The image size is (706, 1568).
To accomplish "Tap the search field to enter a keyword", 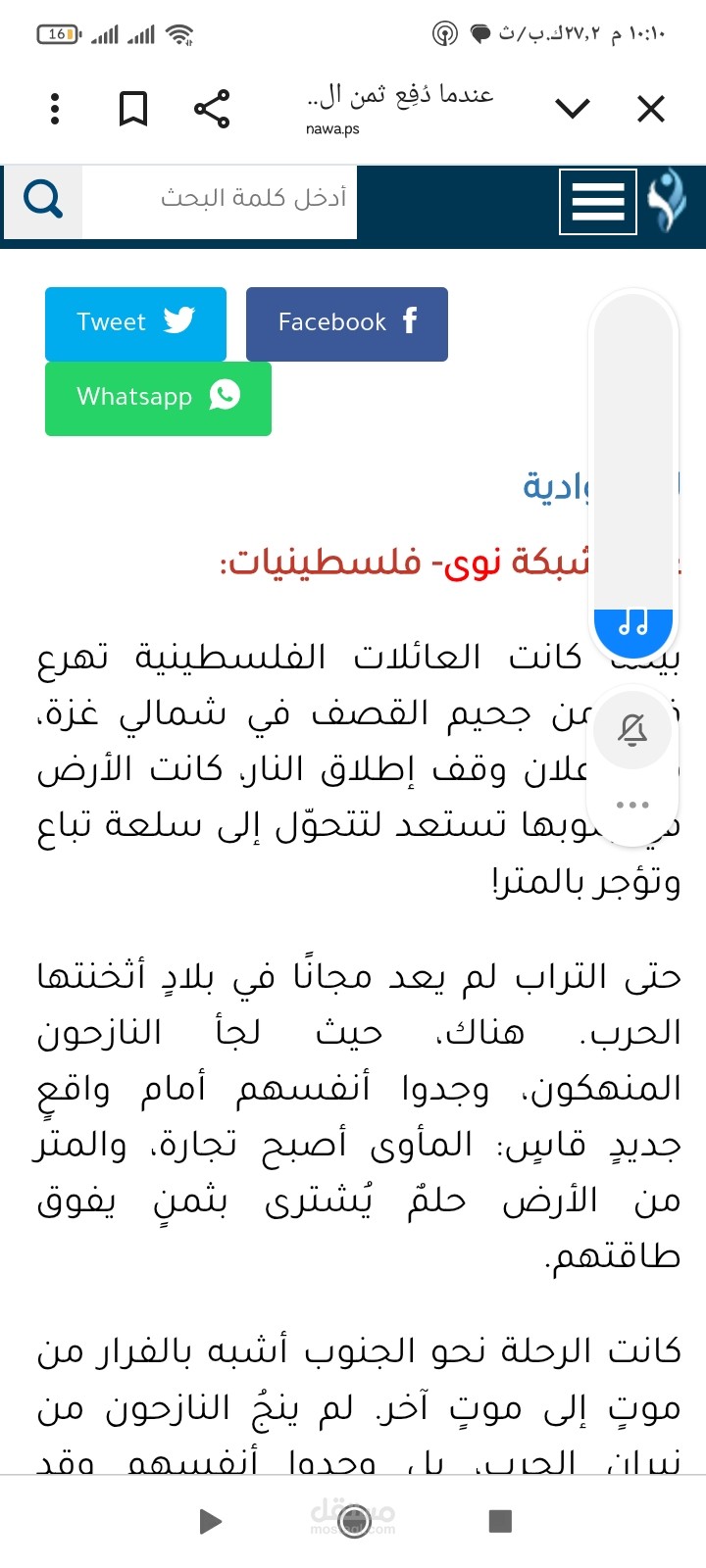I will (x=220, y=199).
